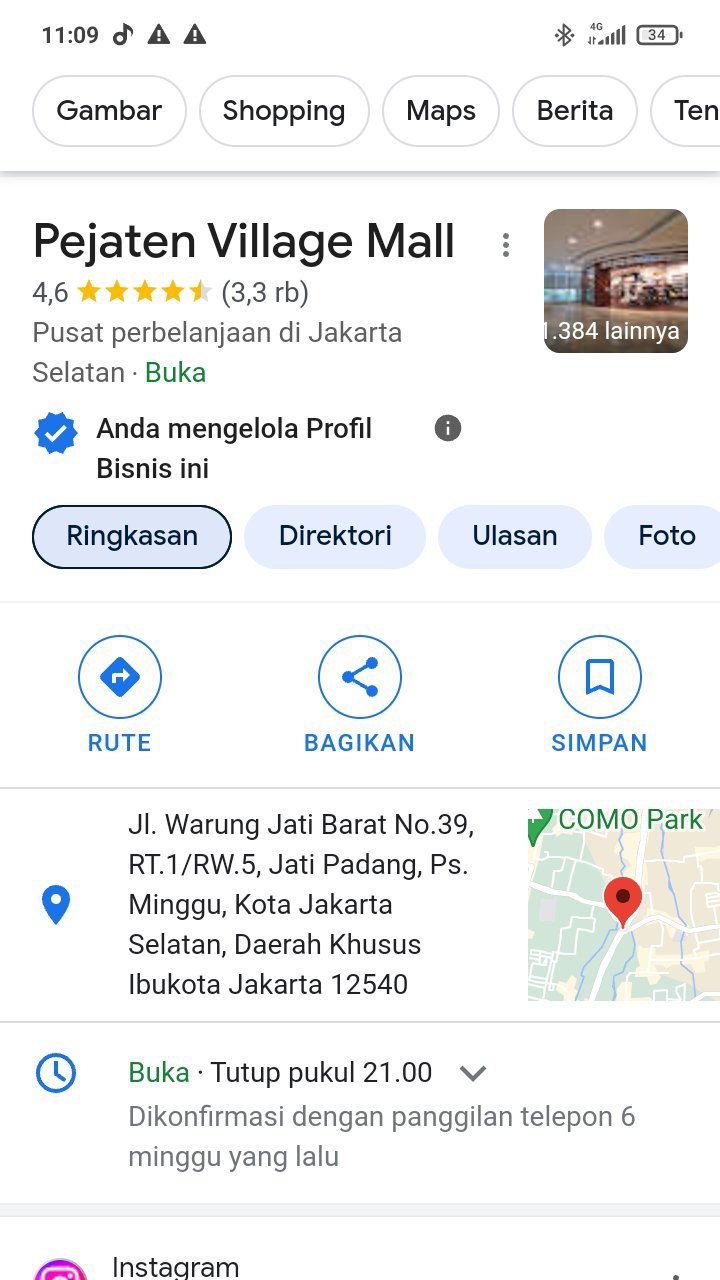Switch to the Gambar search filter
This screenshot has width=720, height=1280.
tap(109, 111)
